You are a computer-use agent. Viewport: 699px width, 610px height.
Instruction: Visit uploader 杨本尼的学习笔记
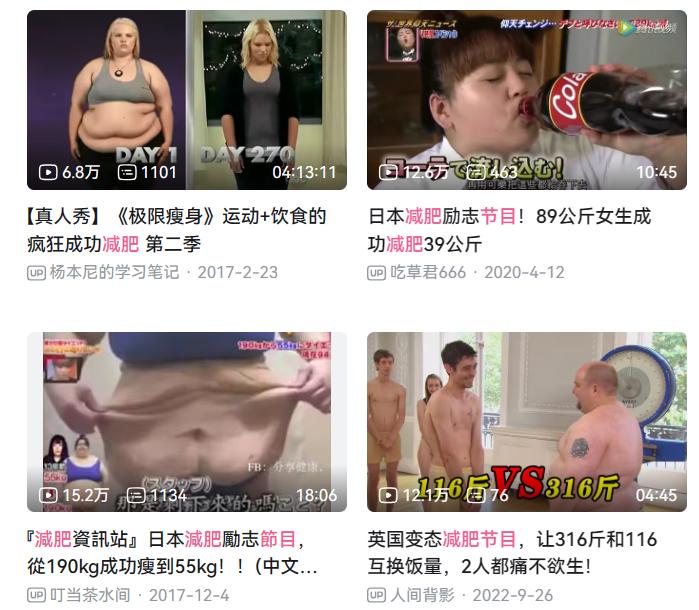pyautogui.click(x=114, y=272)
